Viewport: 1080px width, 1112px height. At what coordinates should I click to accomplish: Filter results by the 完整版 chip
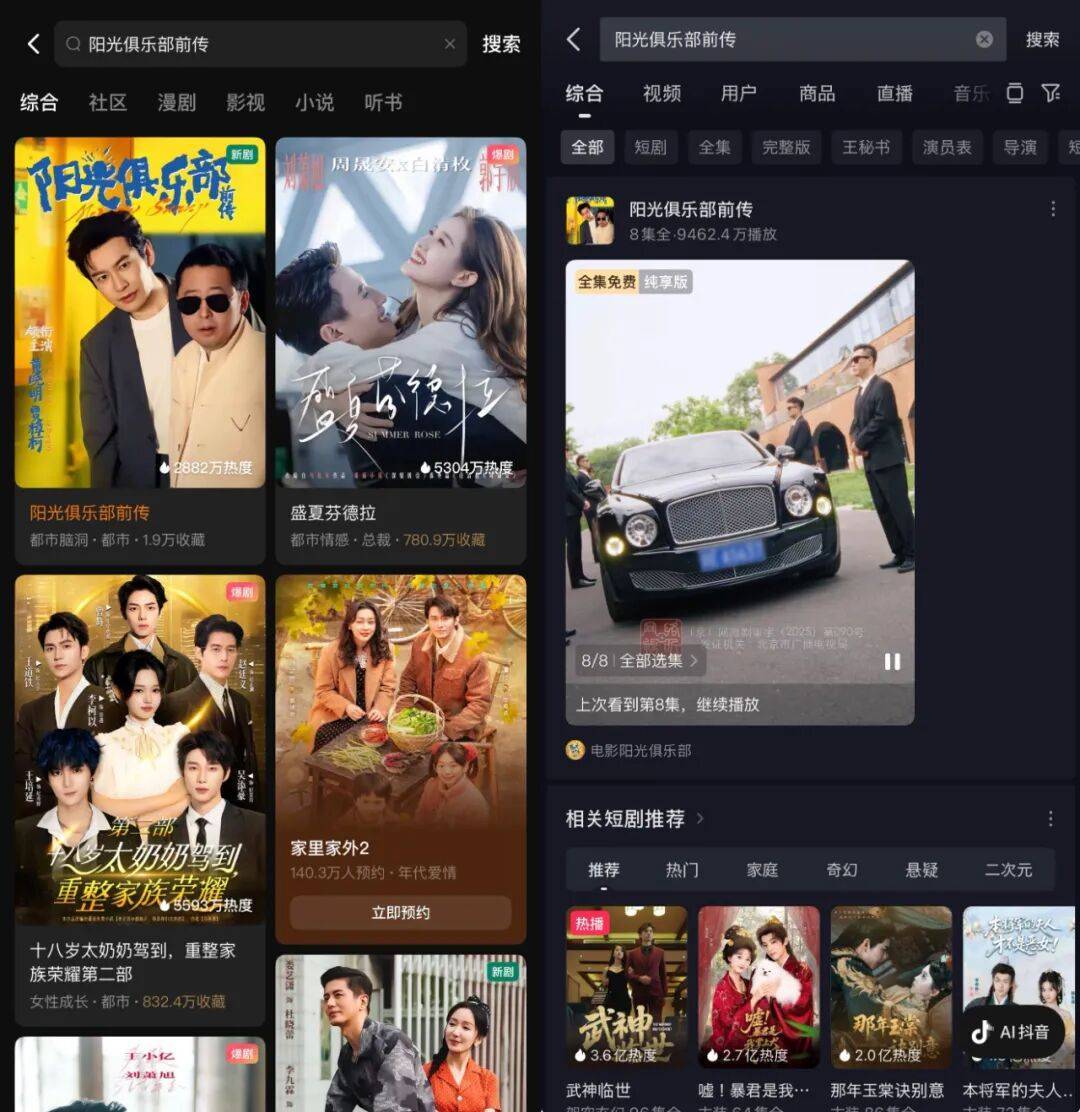click(786, 147)
